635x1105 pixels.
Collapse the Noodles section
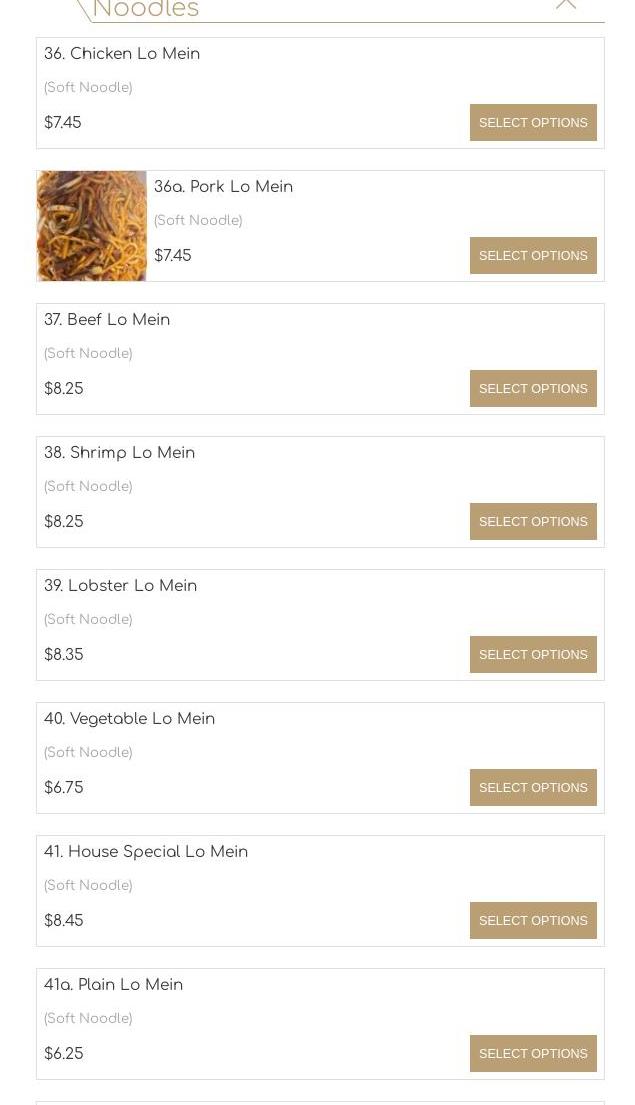(566, 4)
